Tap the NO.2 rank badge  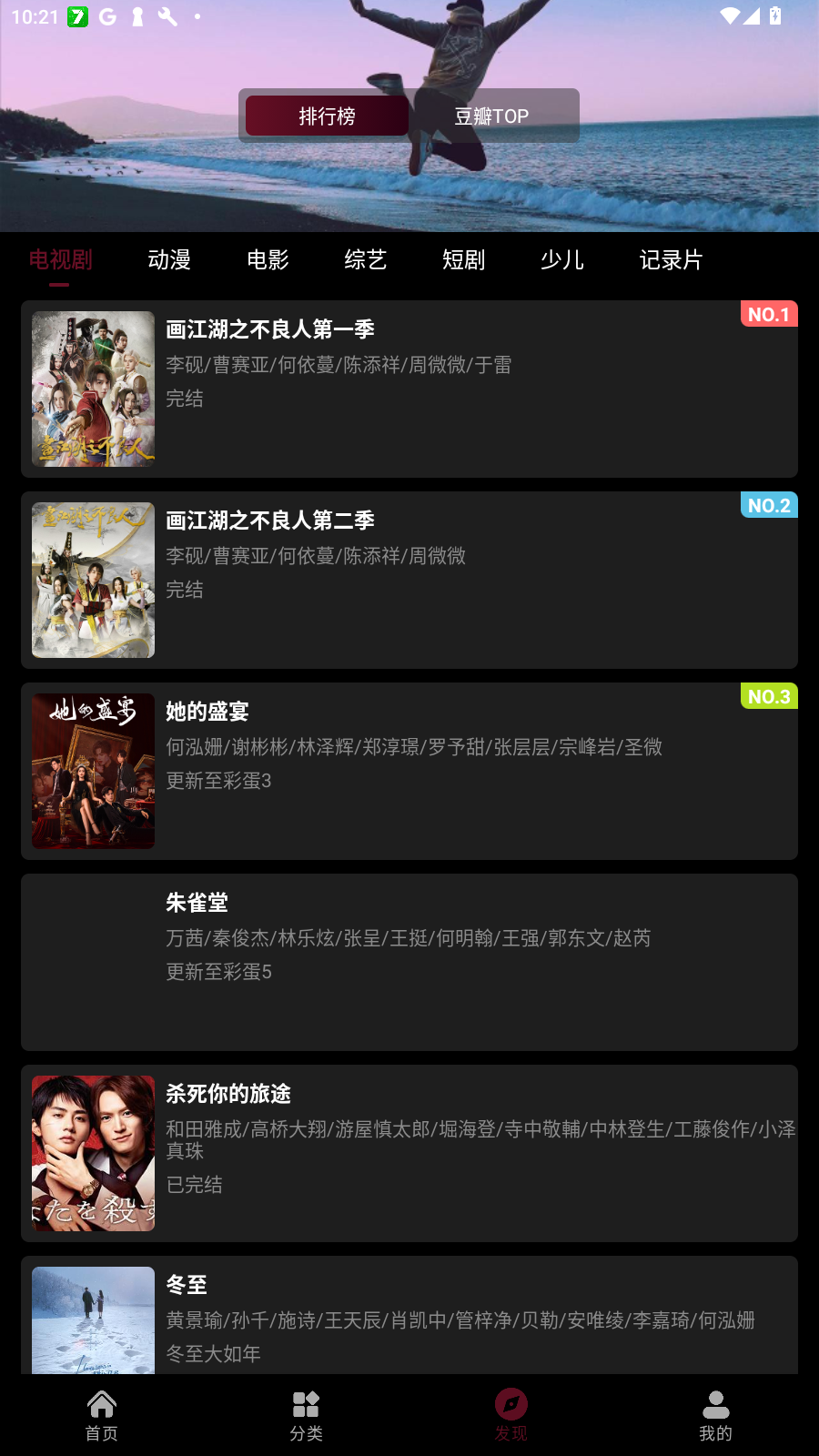click(769, 505)
